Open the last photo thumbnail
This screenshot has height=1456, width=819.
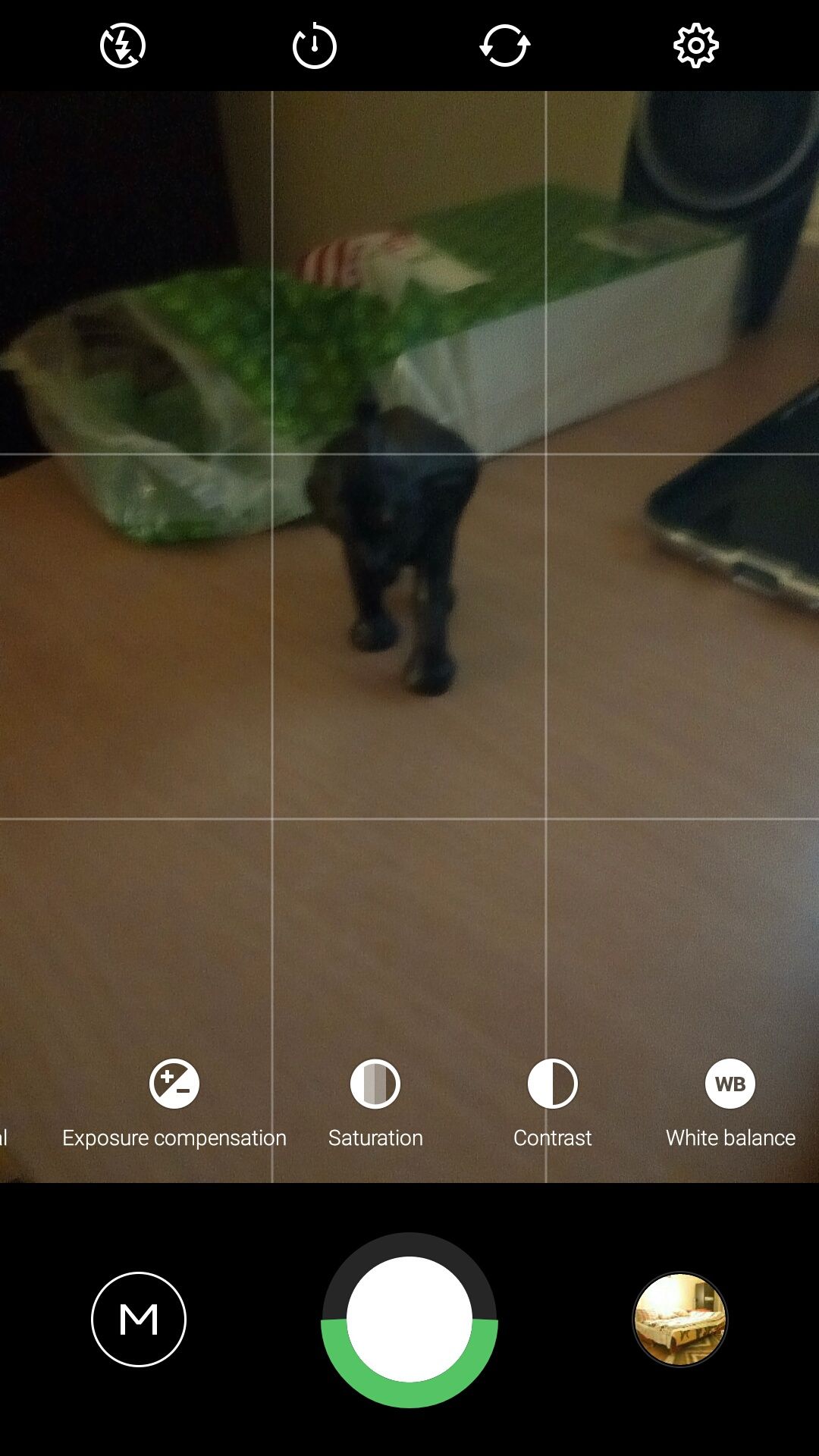click(x=680, y=1319)
